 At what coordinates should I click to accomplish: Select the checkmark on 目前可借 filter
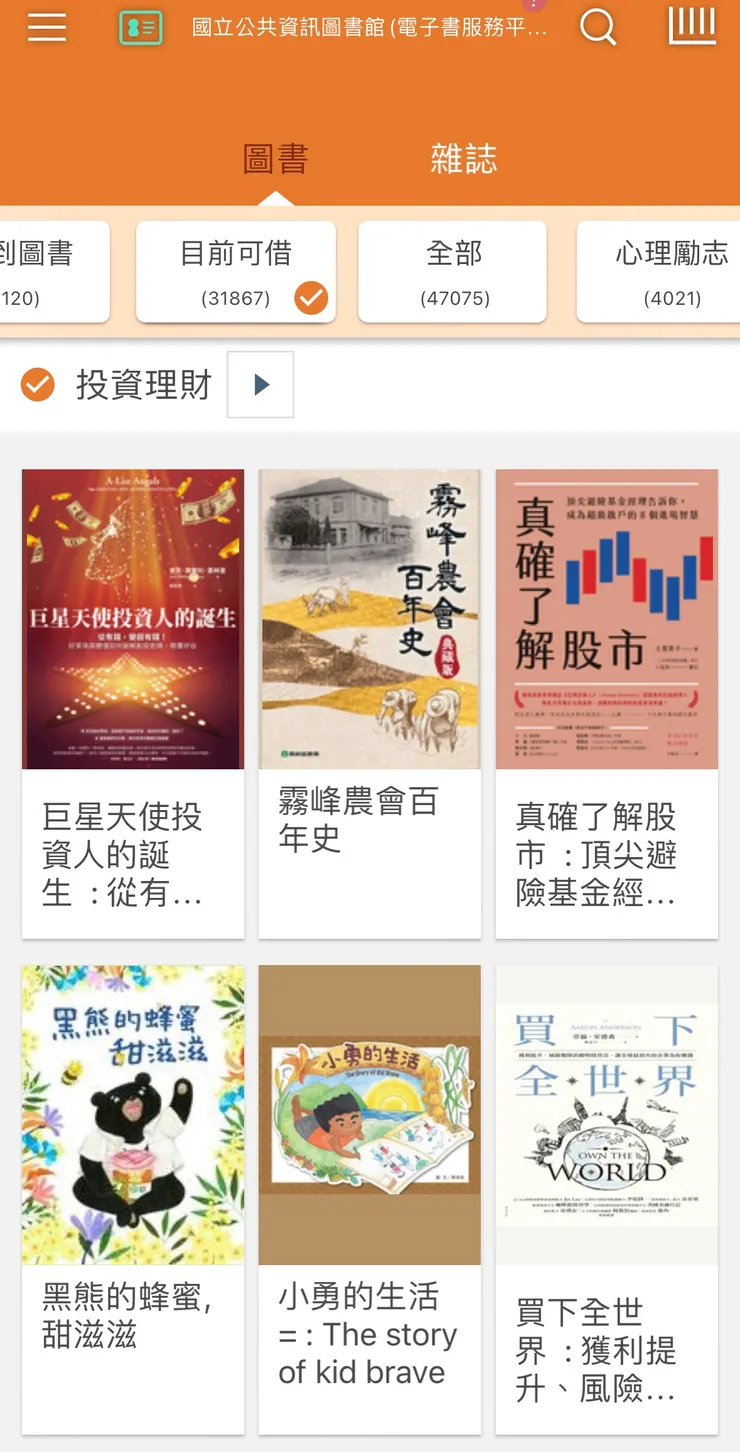(308, 297)
